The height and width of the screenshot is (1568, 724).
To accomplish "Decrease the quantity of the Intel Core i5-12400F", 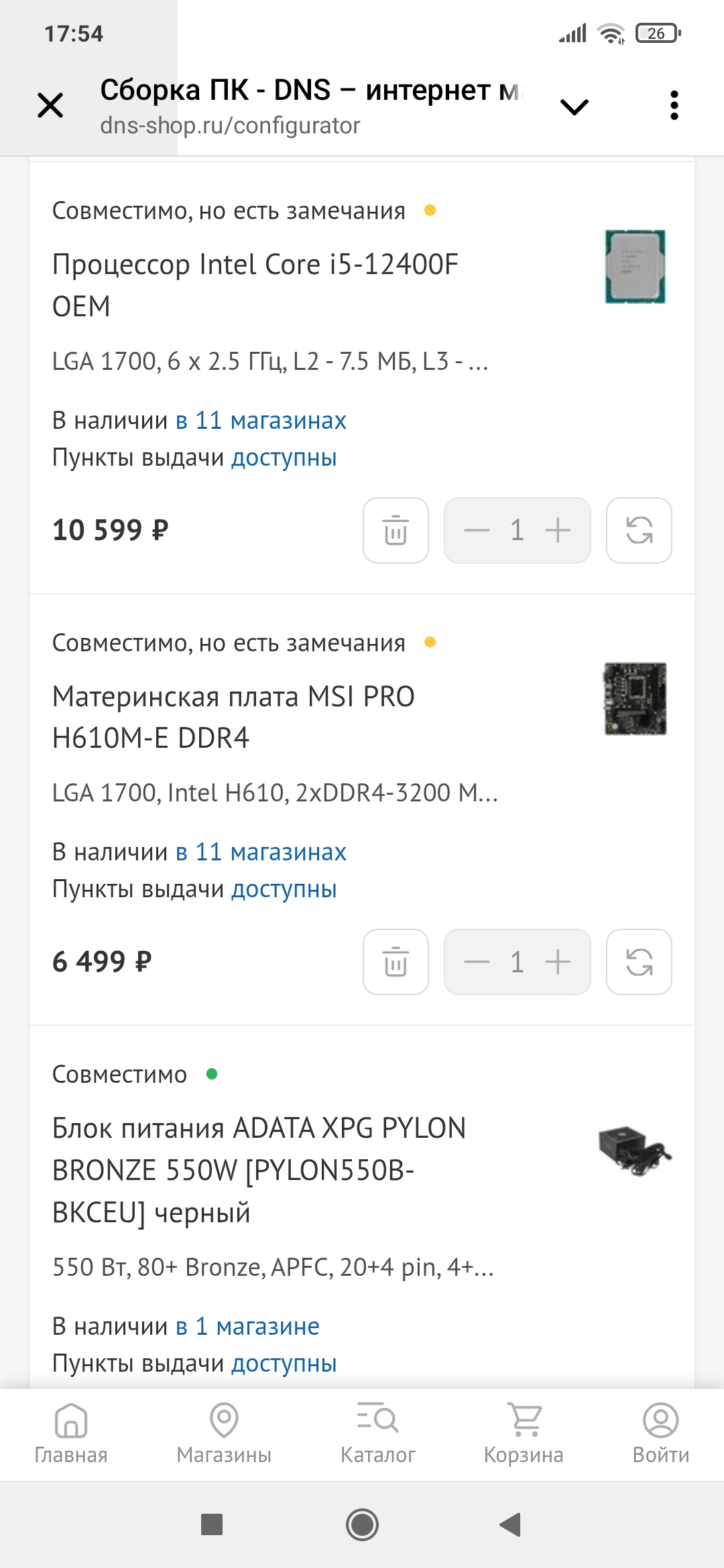I will tap(477, 530).
